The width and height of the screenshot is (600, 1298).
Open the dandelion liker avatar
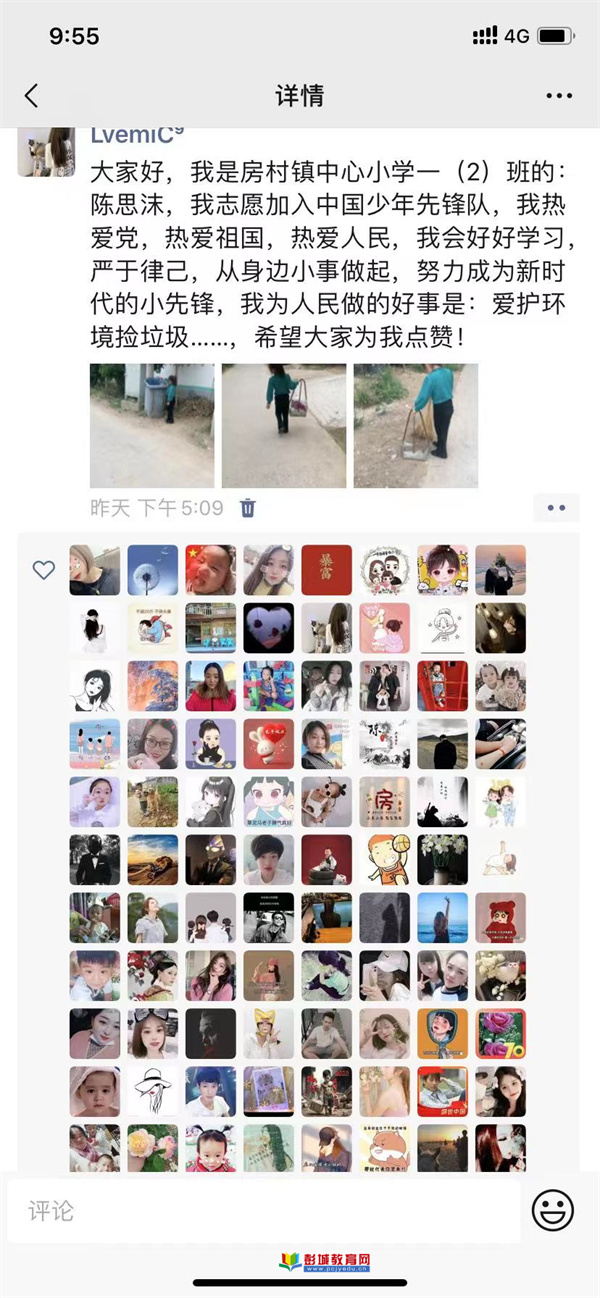tap(153, 571)
